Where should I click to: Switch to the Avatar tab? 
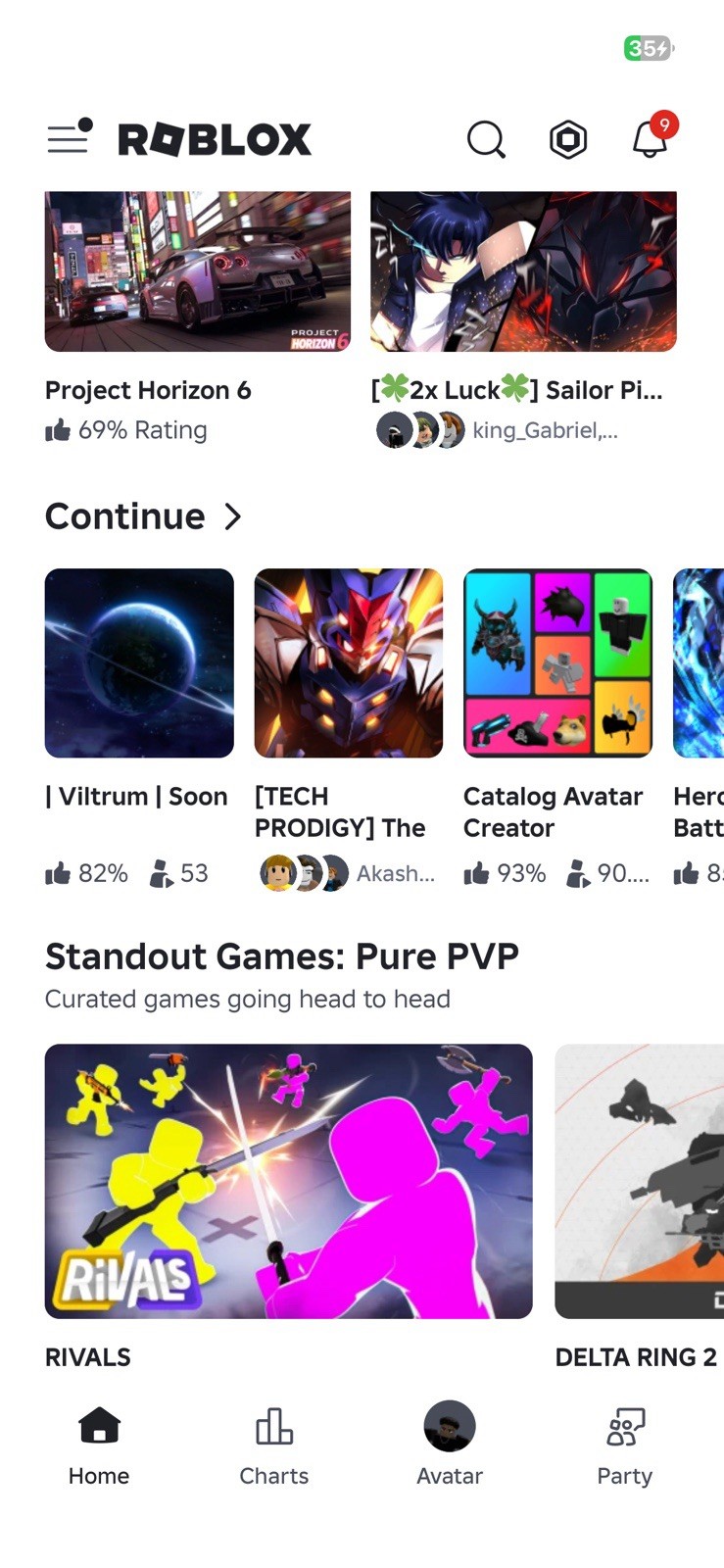(x=450, y=1445)
